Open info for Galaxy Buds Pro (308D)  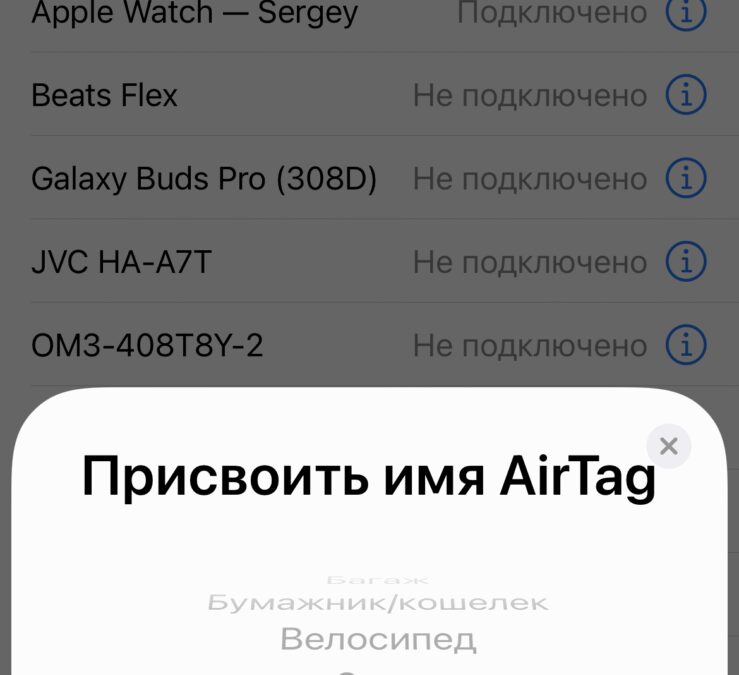click(x=686, y=179)
